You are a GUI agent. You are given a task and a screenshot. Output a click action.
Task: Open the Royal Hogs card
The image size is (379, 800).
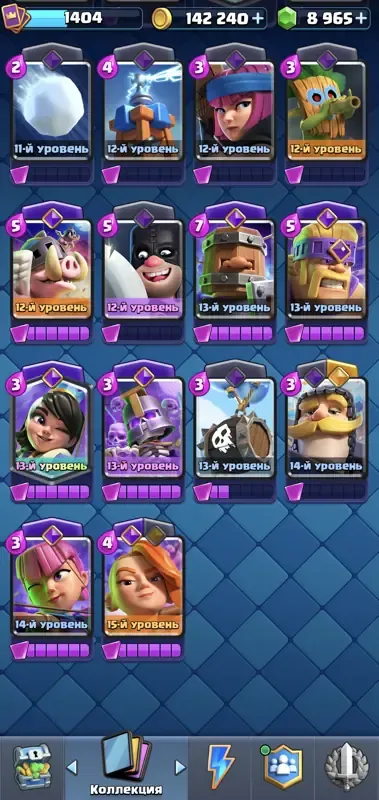coord(52,271)
